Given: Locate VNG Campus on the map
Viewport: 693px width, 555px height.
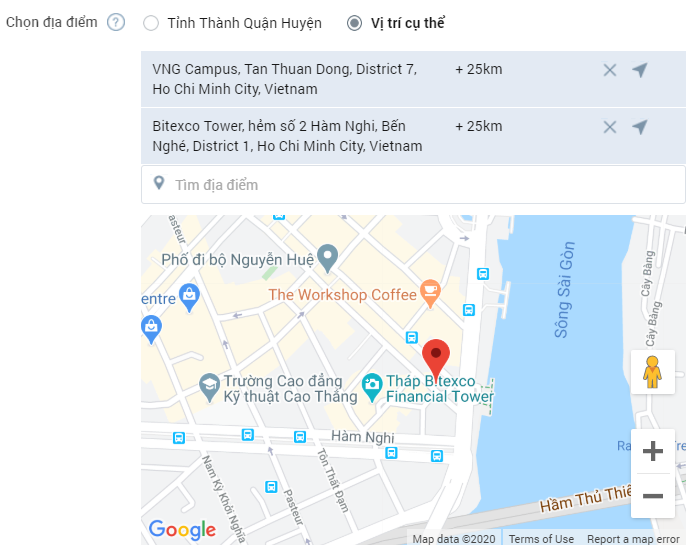Looking at the screenshot, I should coord(640,70).
